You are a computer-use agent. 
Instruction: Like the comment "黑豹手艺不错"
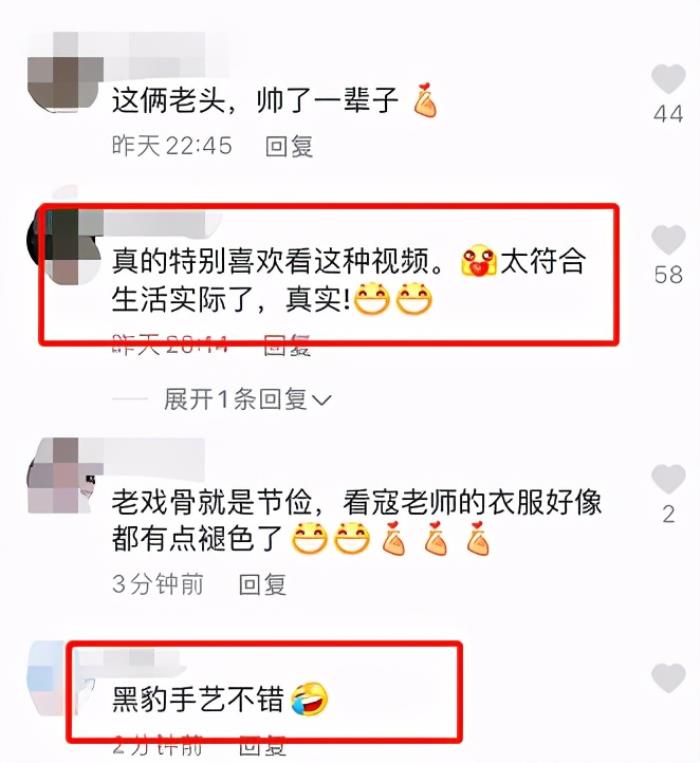pyautogui.click(x=668, y=679)
